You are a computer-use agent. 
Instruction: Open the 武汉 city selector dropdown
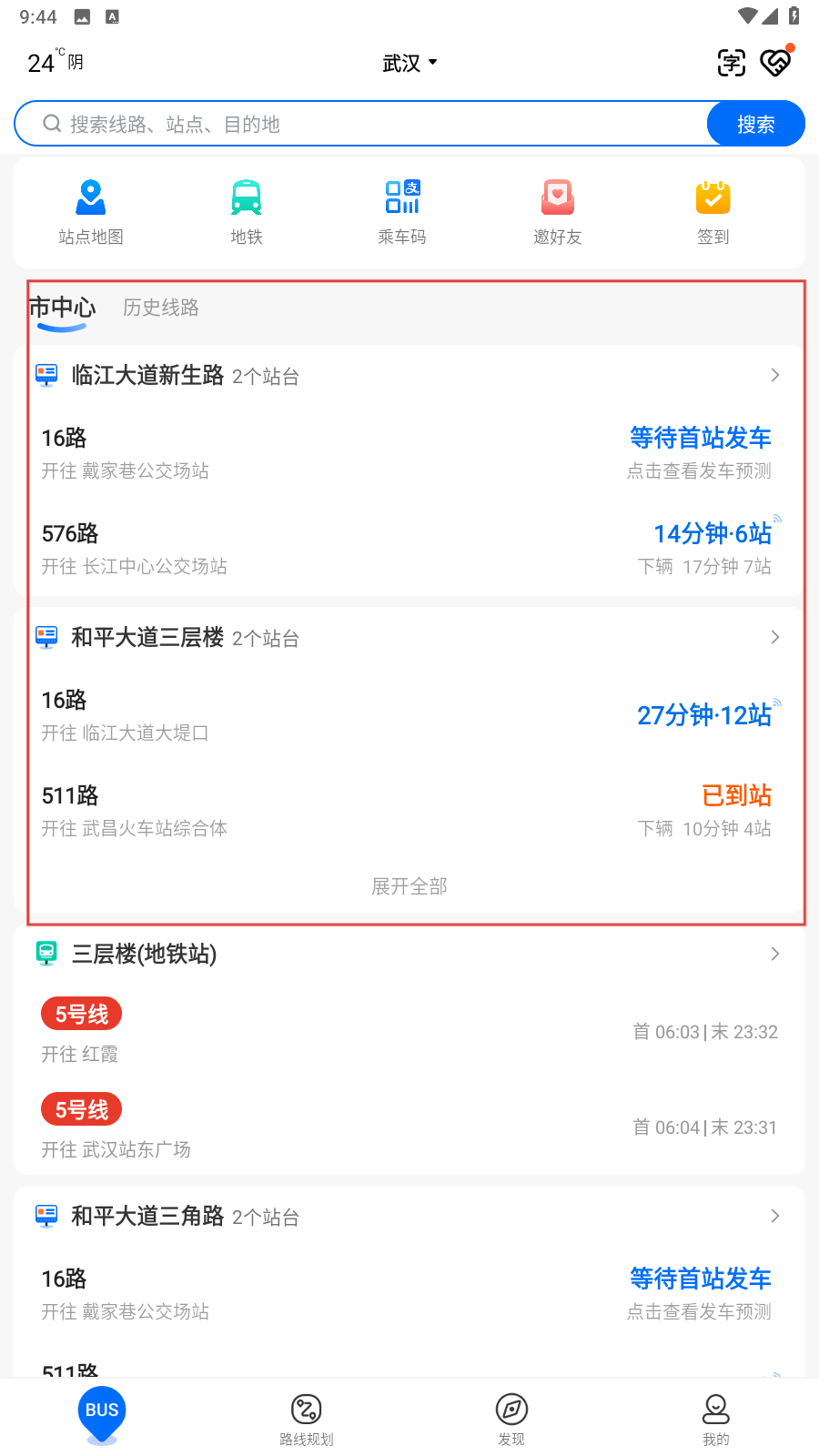pos(409,63)
